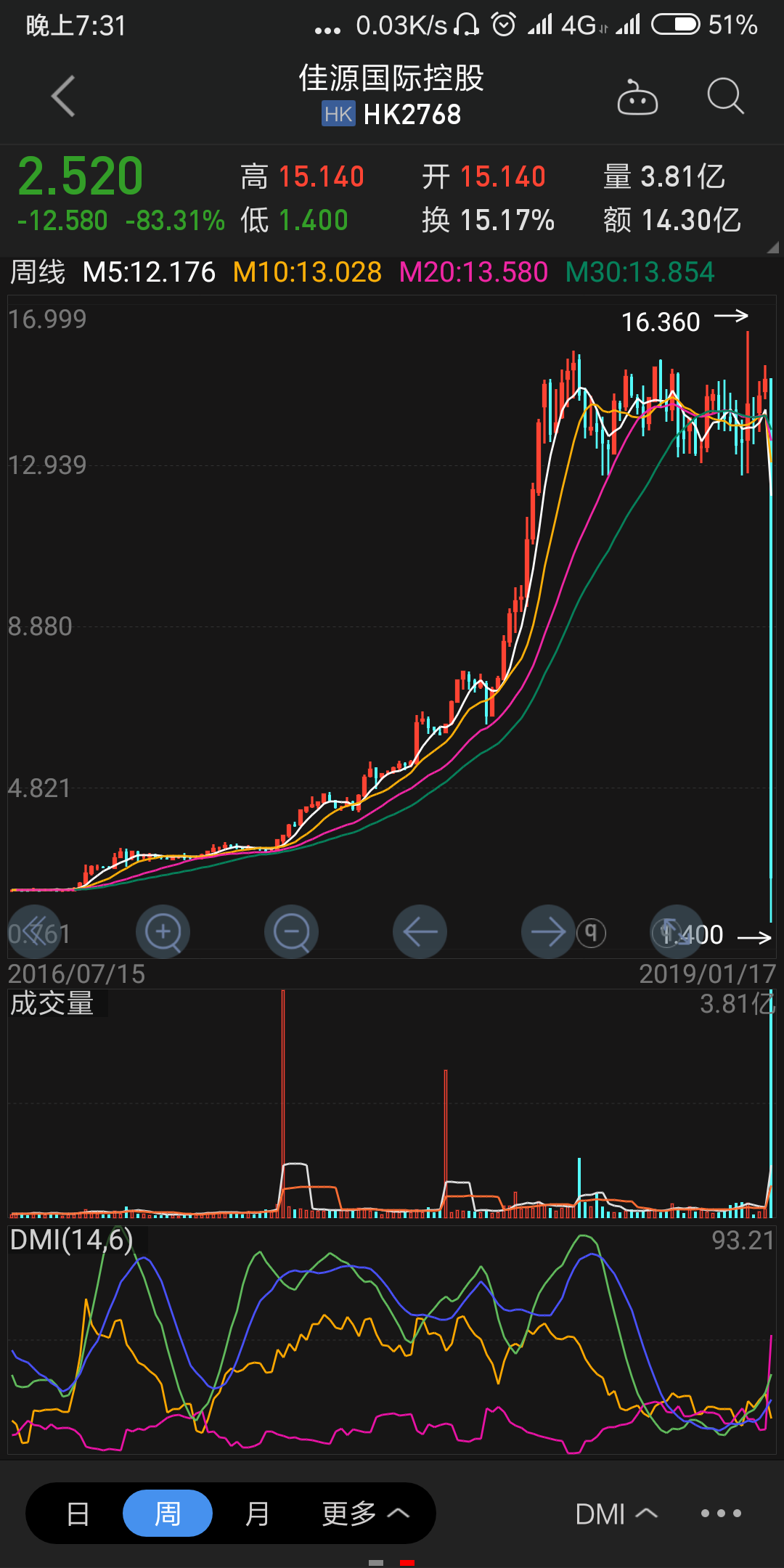Select the 周 weekly chart tab
784x1568 pixels.
(167, 1514)
